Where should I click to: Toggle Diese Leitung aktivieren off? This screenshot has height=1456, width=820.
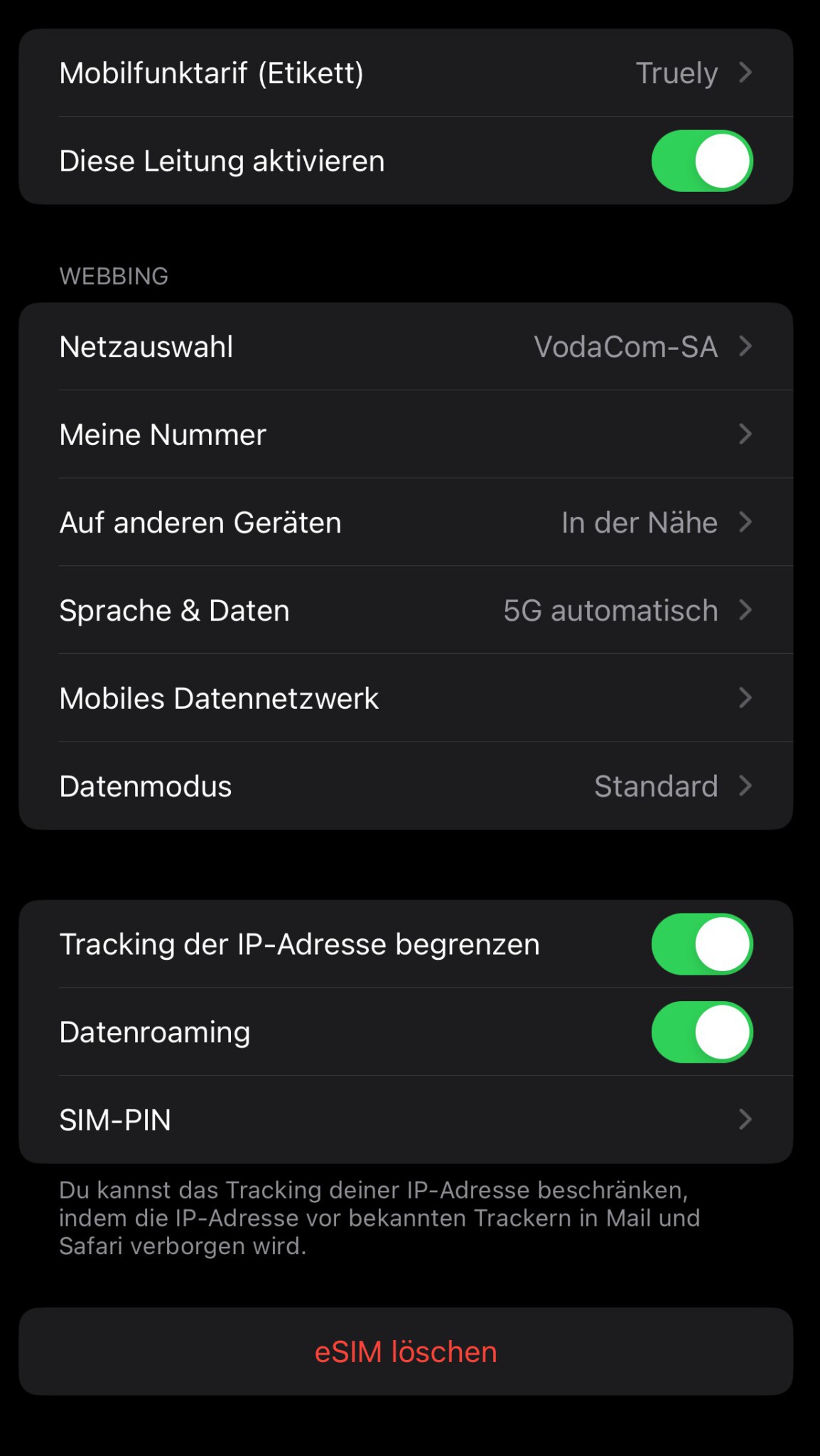point(701,161)
